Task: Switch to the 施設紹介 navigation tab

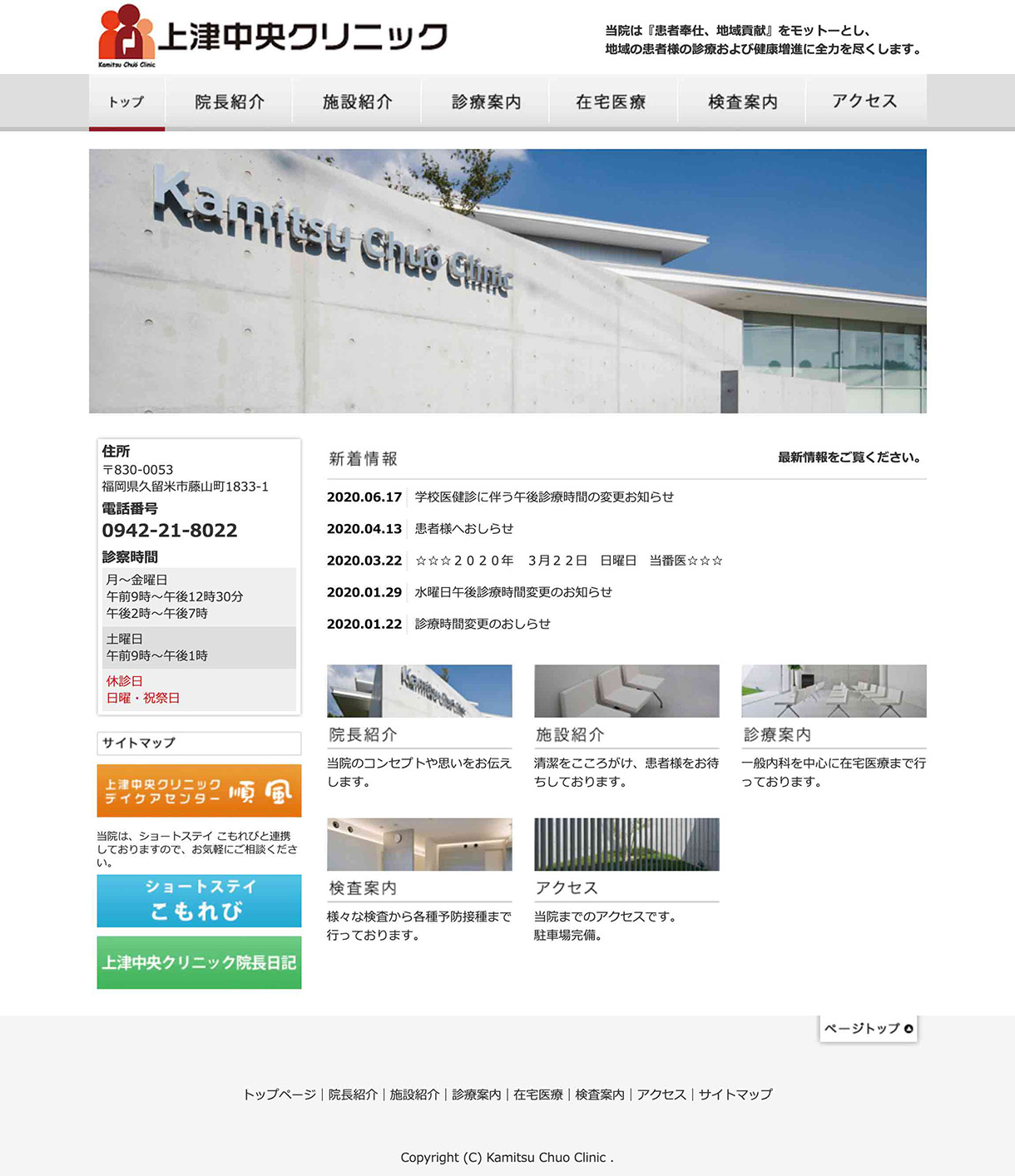Action: pos(357,102)
